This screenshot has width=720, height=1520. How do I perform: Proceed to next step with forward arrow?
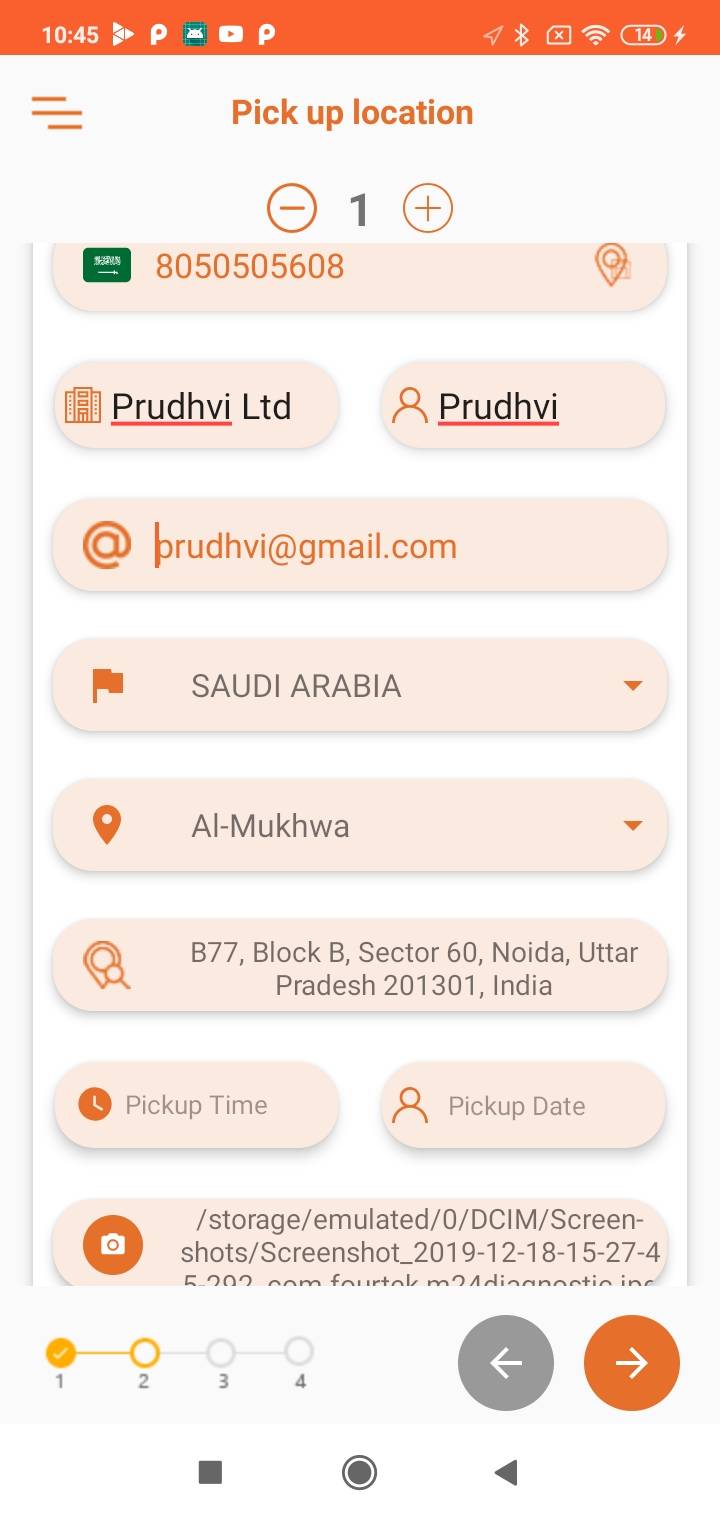pos(632,1363)
